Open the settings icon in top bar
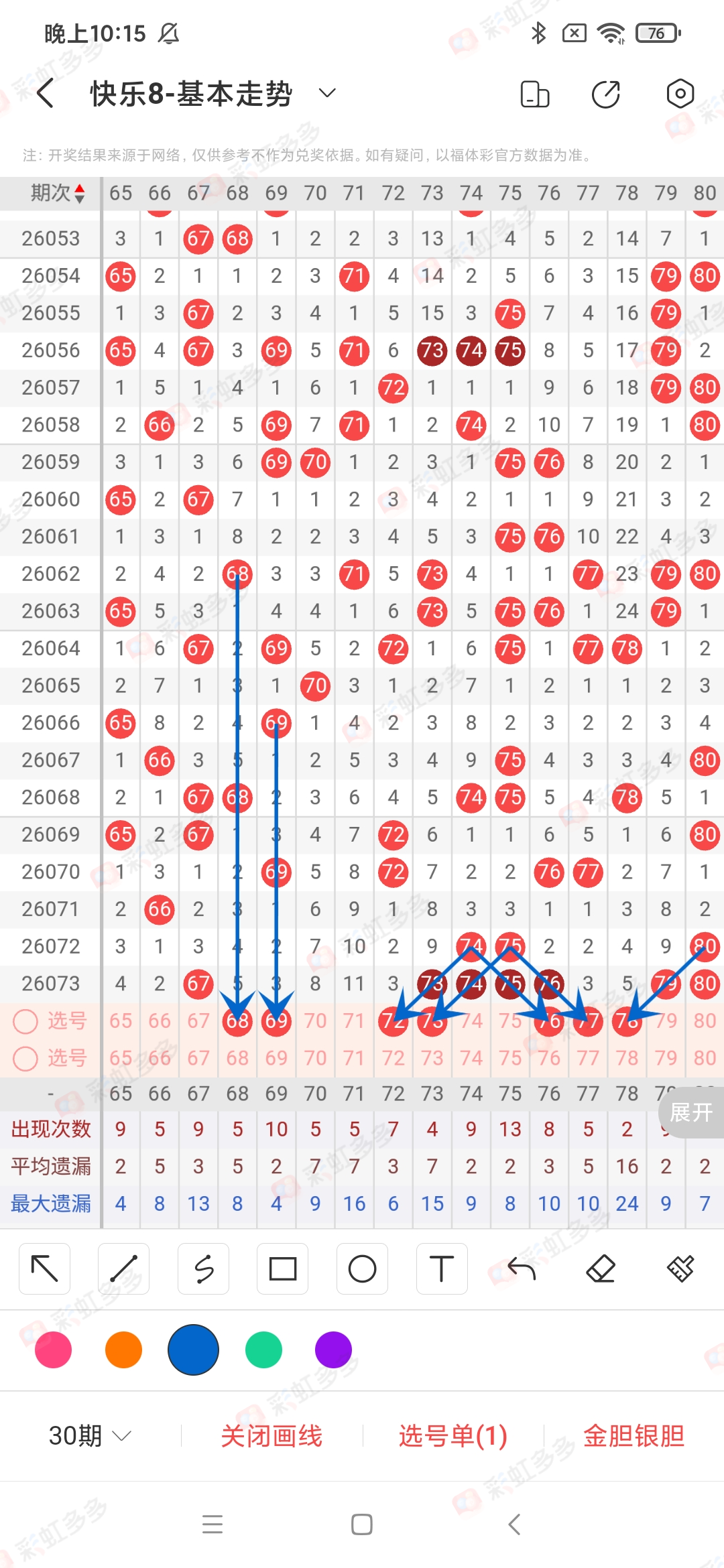 click(680, 94)
